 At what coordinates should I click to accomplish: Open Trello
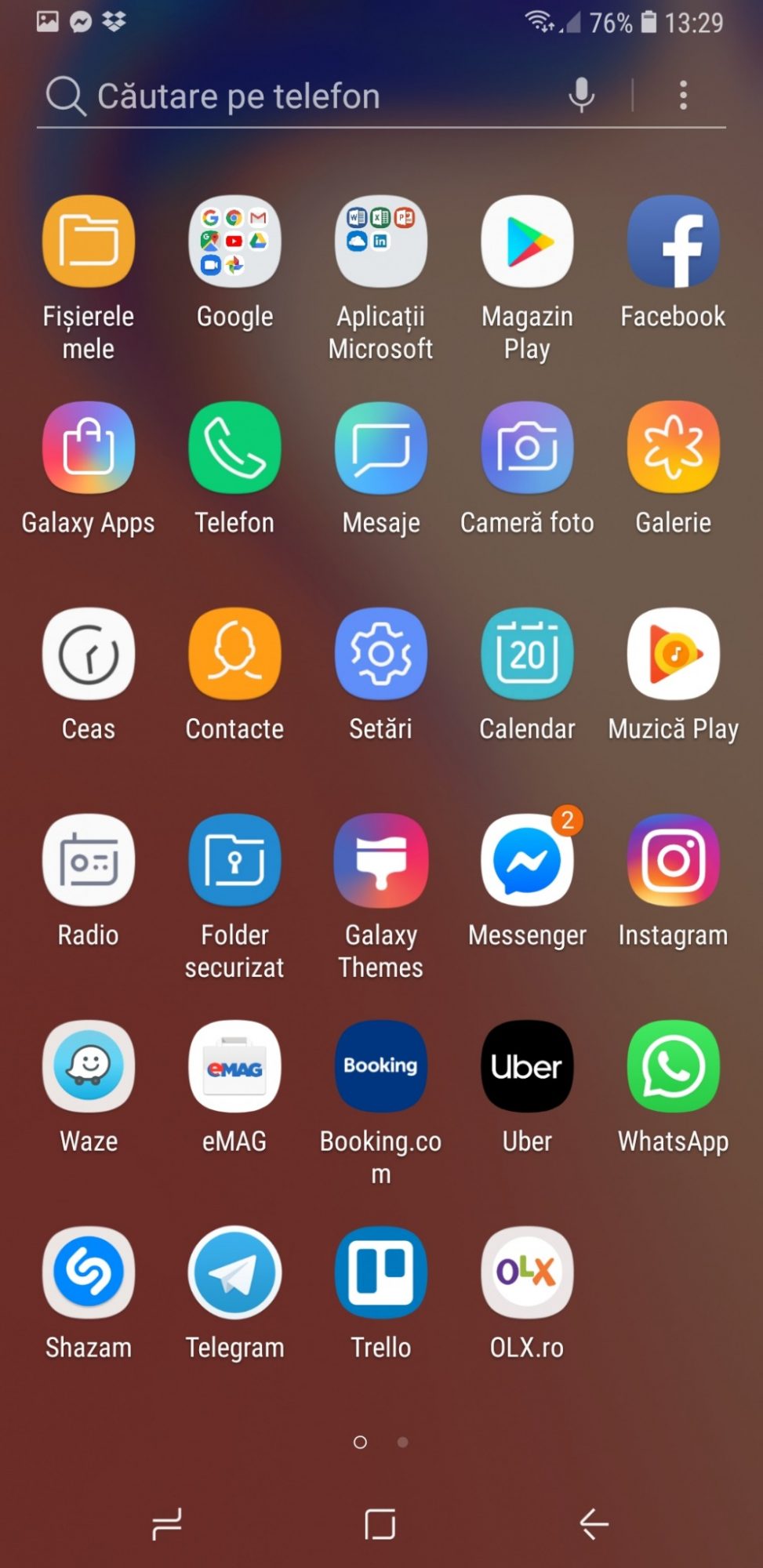point(381,1273)
